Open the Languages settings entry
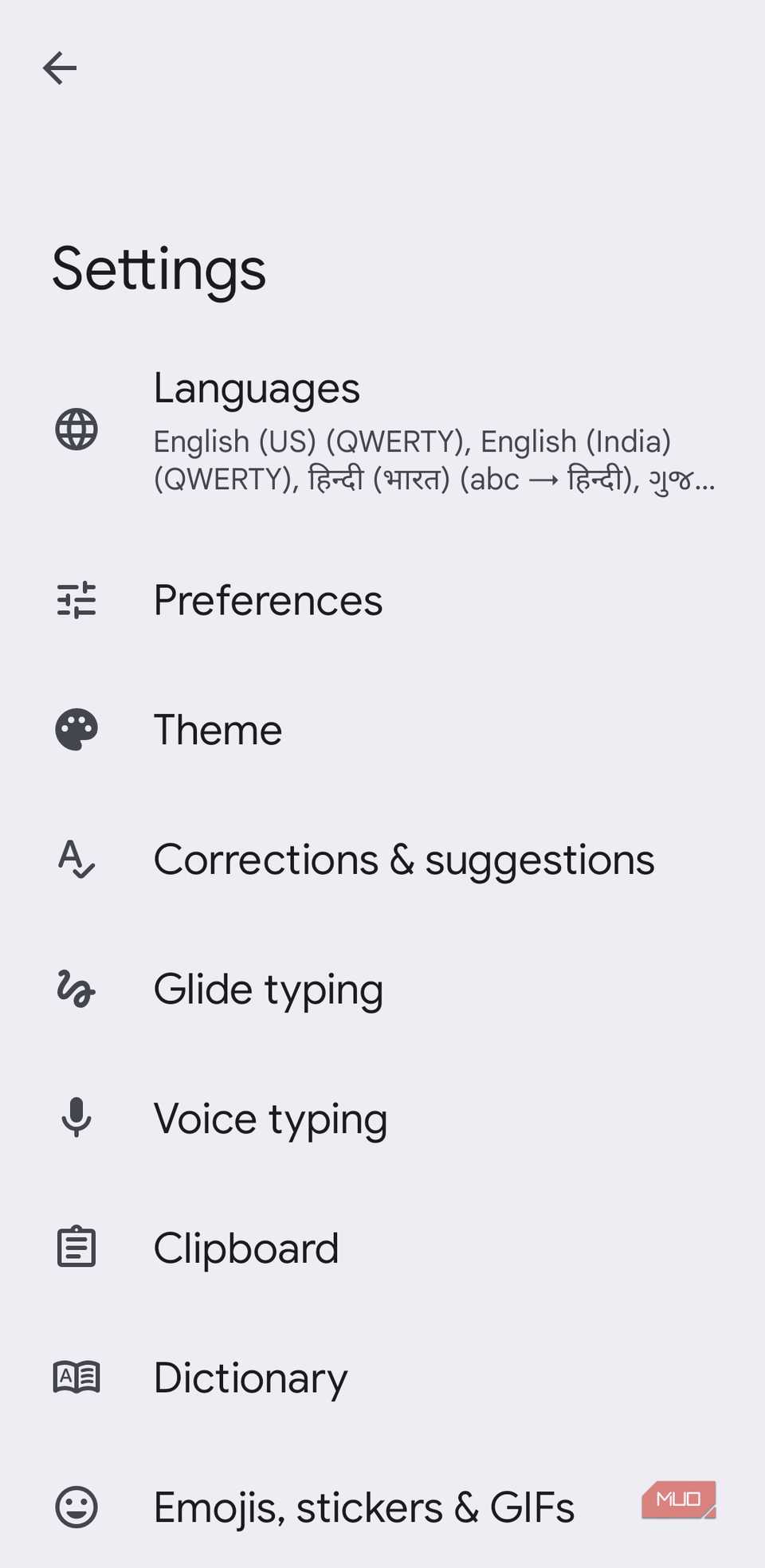Image resolution: width=765 pixels, height=1568 pixels. [x=382, y=429]
